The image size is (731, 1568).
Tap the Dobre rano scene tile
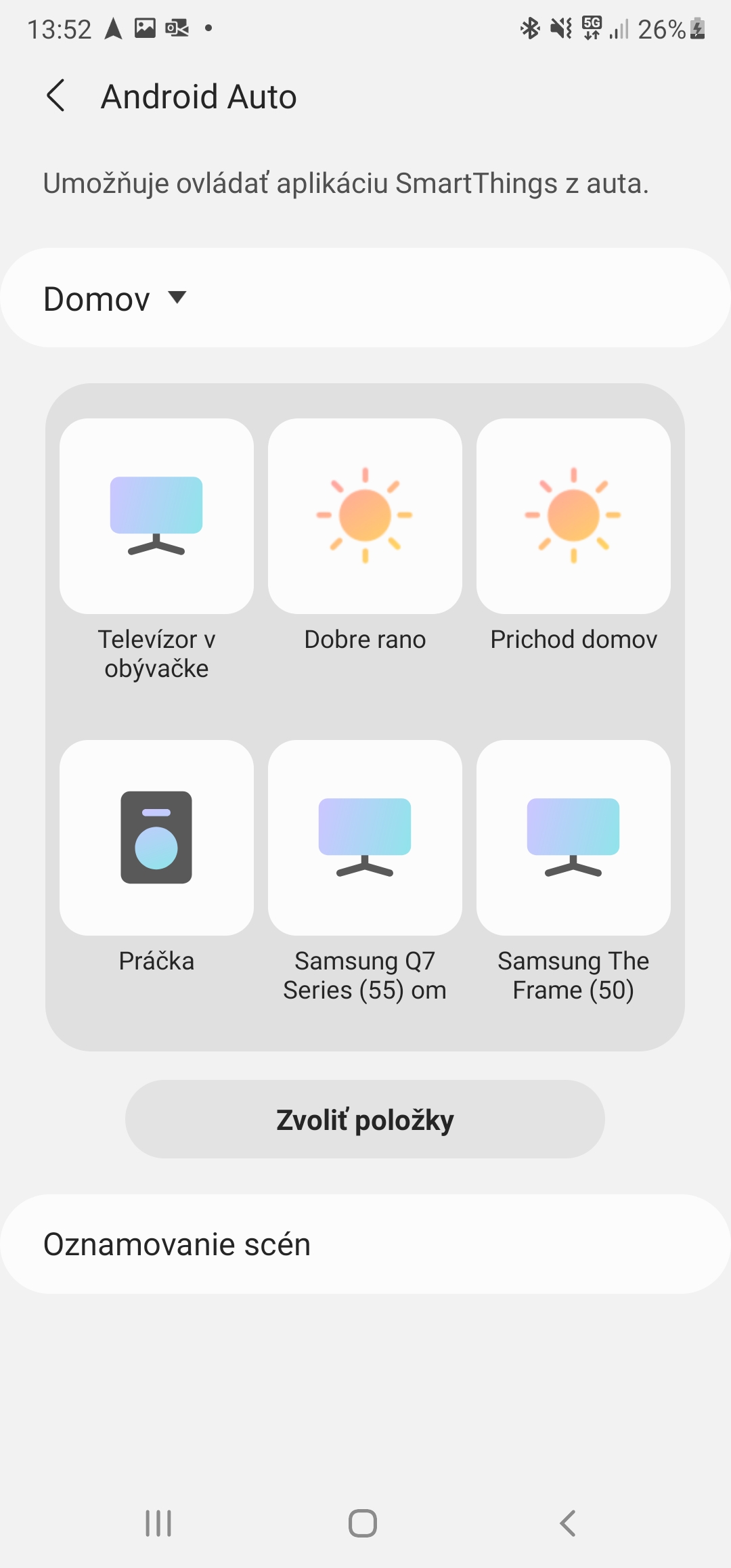click(365, 516)
